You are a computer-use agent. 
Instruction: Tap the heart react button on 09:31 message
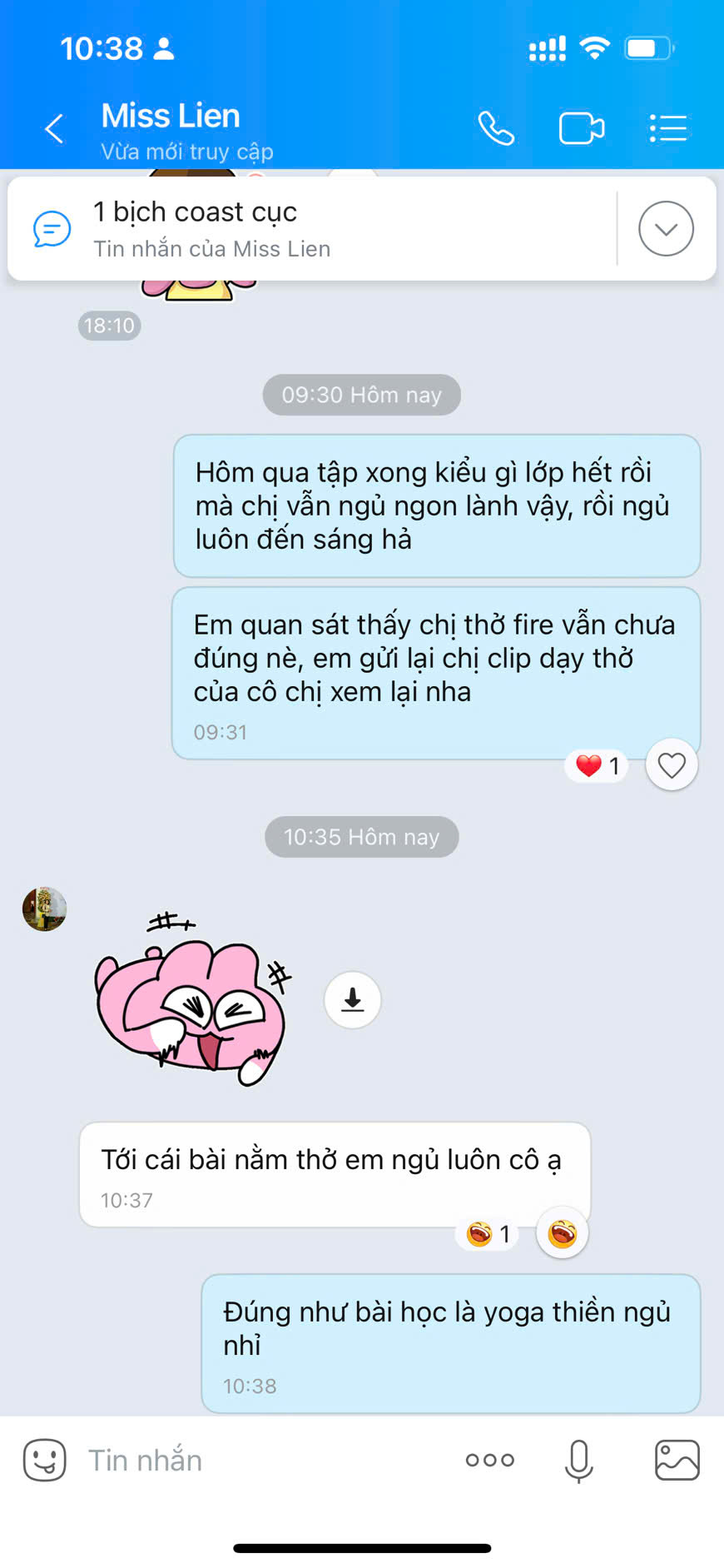(672, 764)
